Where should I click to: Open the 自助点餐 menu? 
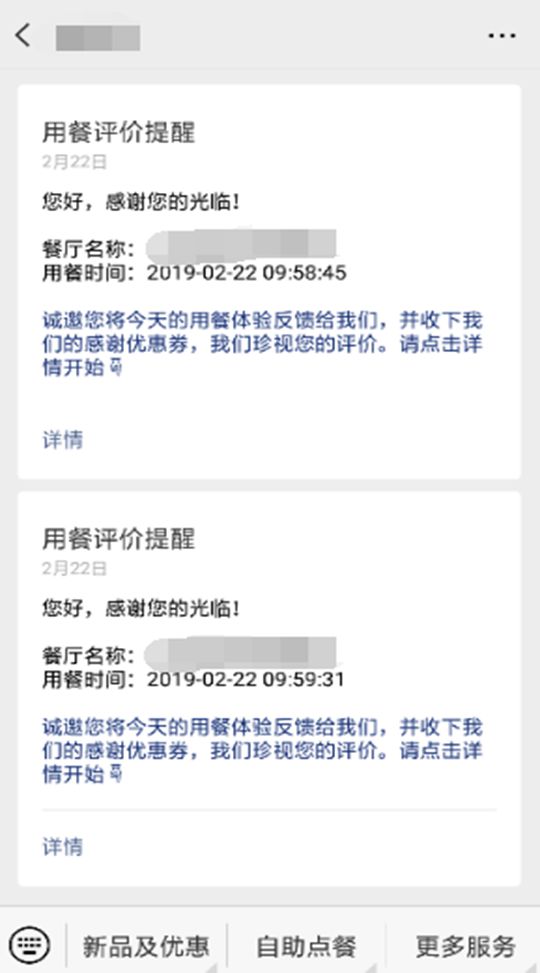click(x=307, y=946)
